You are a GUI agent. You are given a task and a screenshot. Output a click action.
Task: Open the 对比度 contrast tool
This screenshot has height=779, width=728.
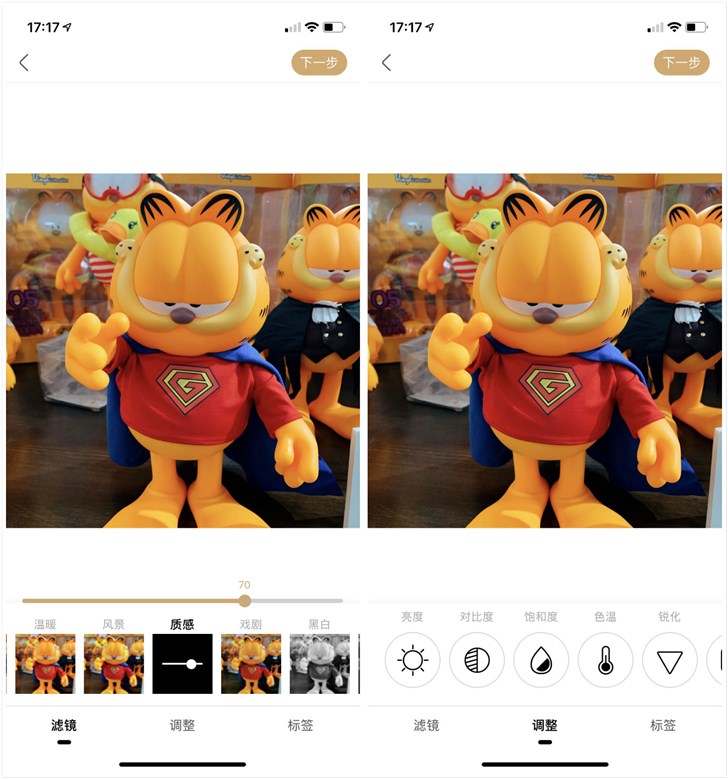477,660
